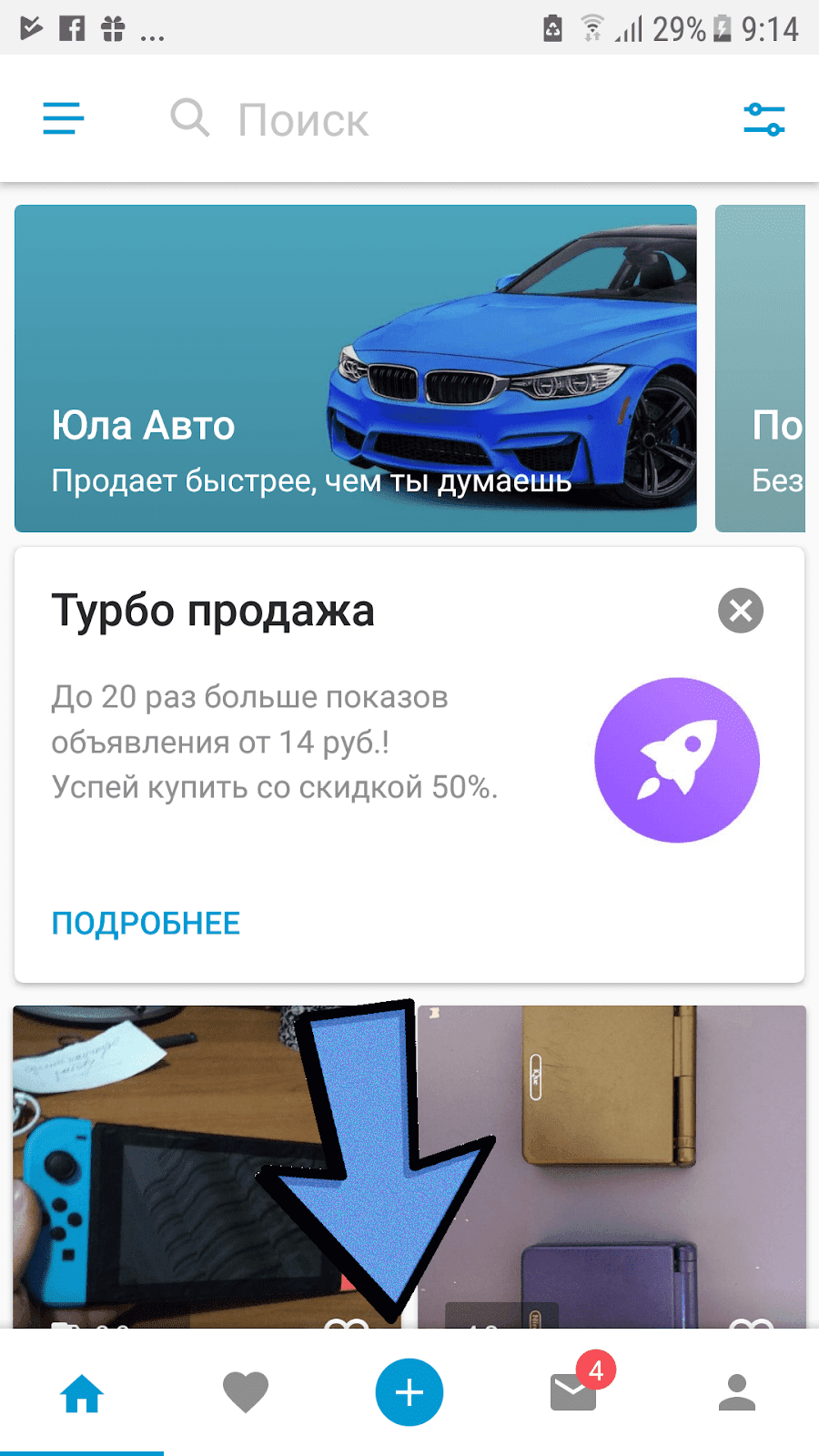Screen dimensions: 819x1456
Task: Open the search filters settings
Action: [764, 118]
